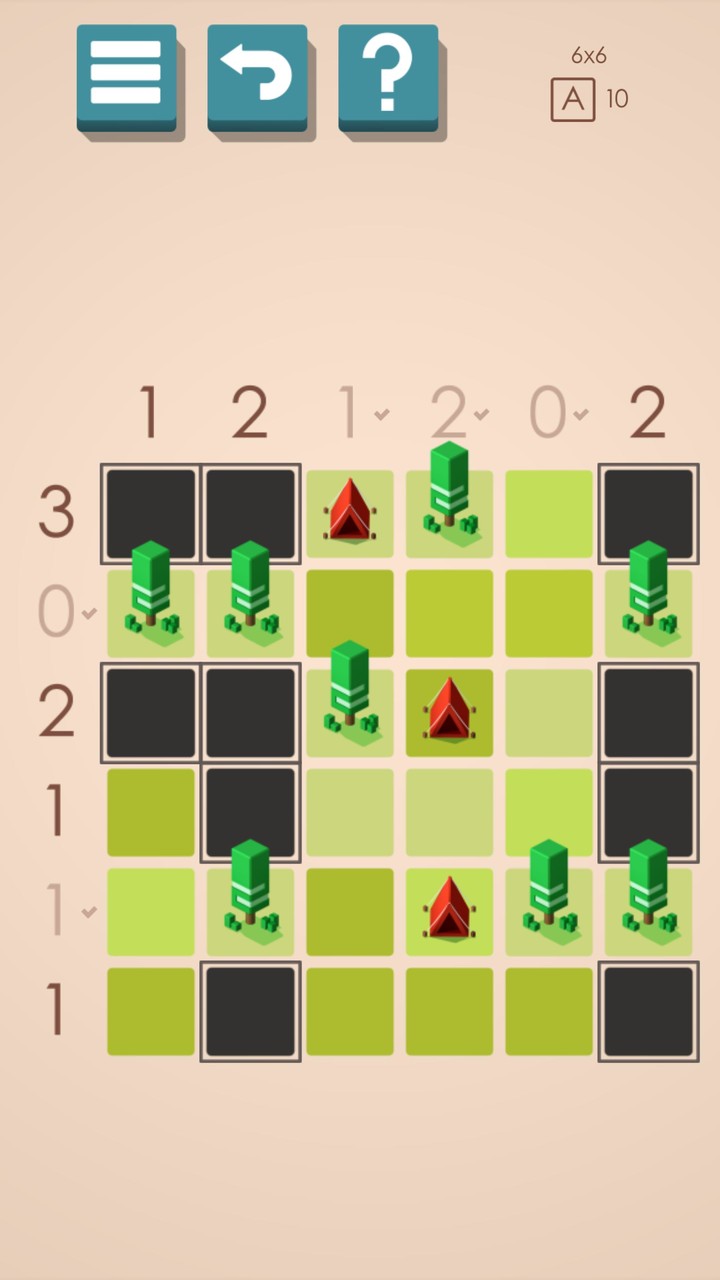Tap the dark cell in the grid's top-left corner

click(150, 513)
